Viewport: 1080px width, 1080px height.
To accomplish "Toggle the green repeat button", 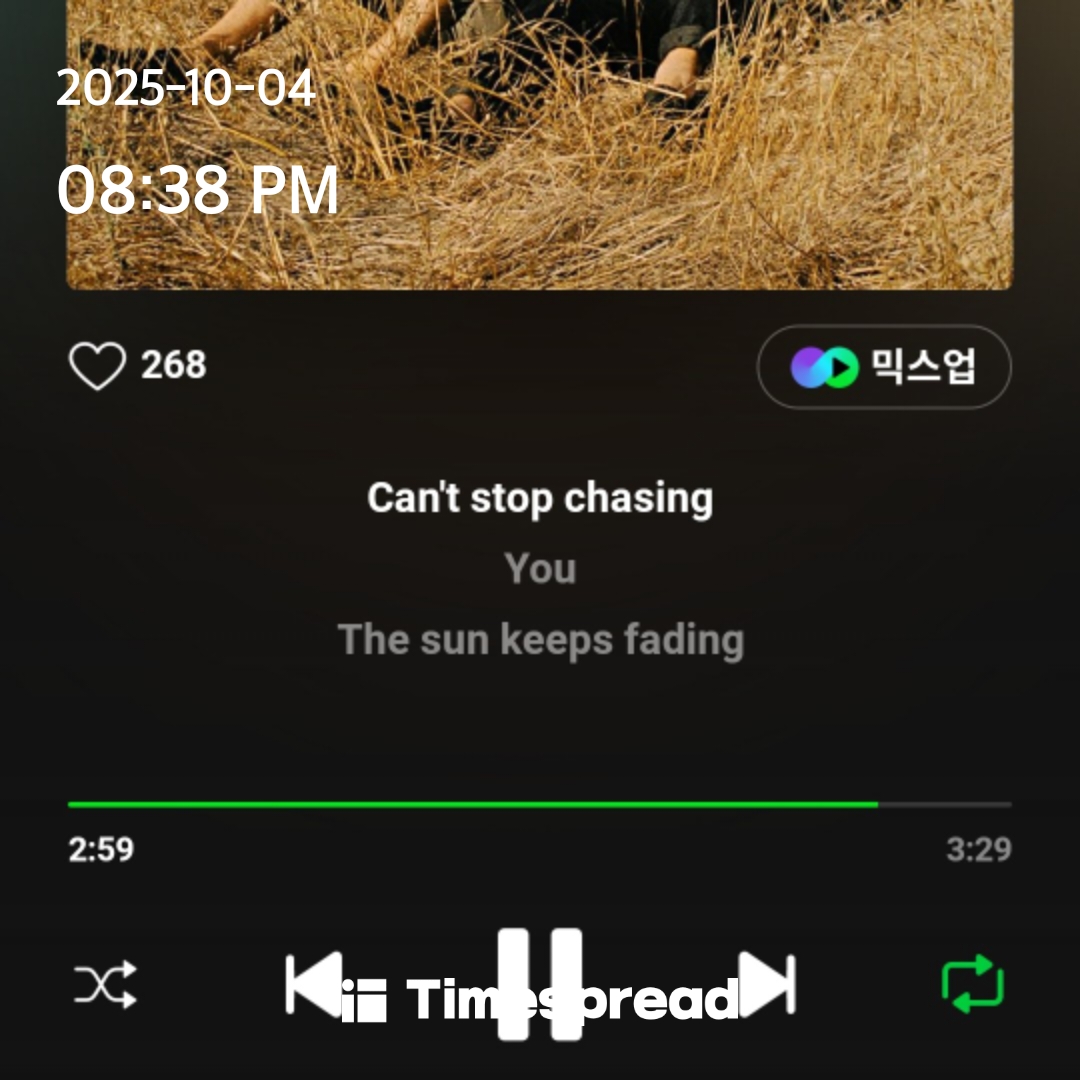I will 973,985.
